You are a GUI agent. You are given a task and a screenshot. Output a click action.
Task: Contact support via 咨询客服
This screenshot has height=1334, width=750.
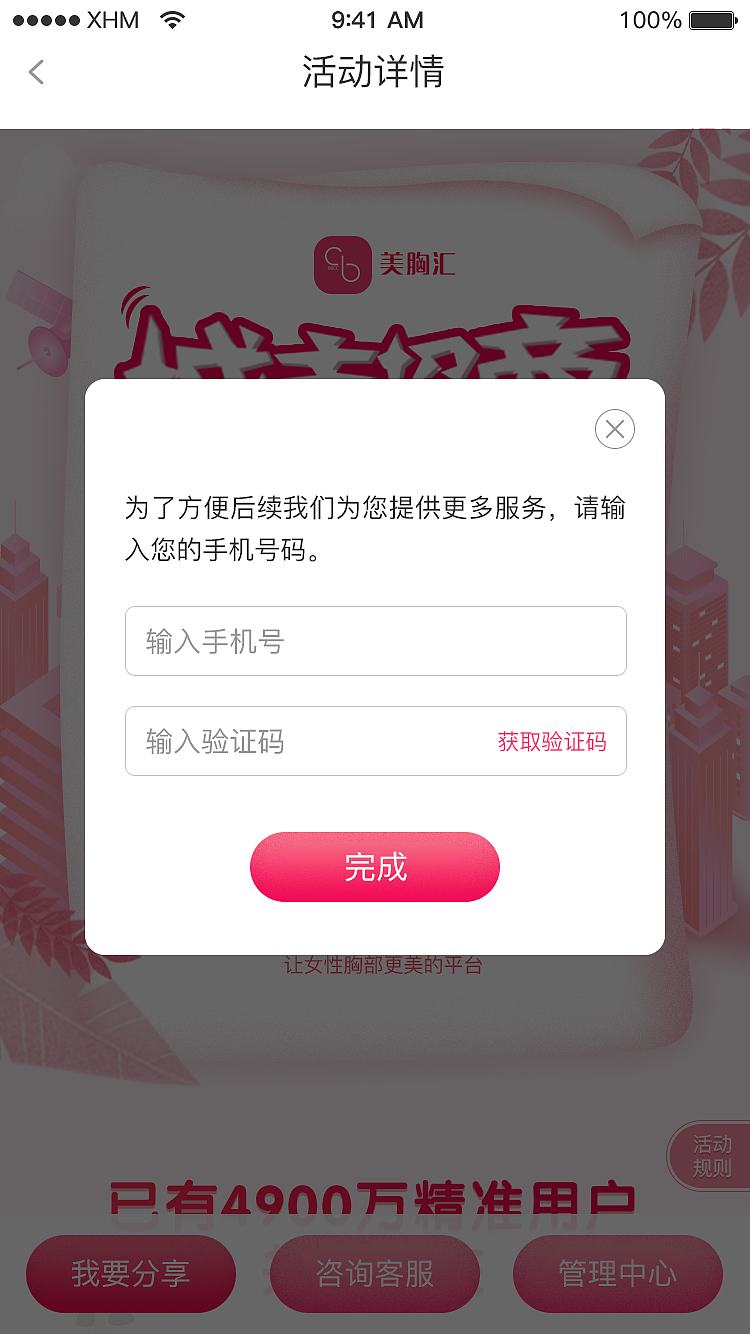click(x=375, y=1274)
